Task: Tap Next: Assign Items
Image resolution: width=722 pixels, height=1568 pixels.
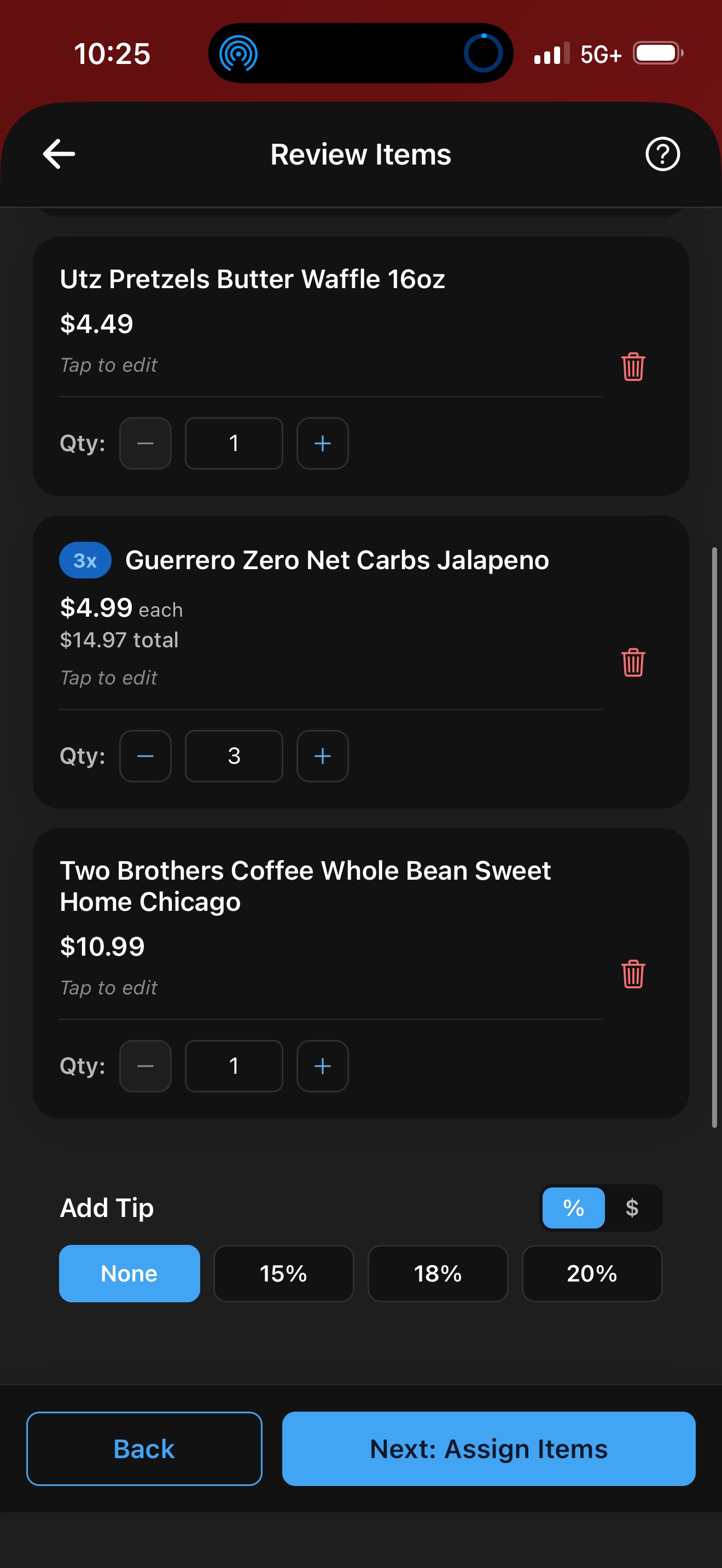Action: [488, 1449]
